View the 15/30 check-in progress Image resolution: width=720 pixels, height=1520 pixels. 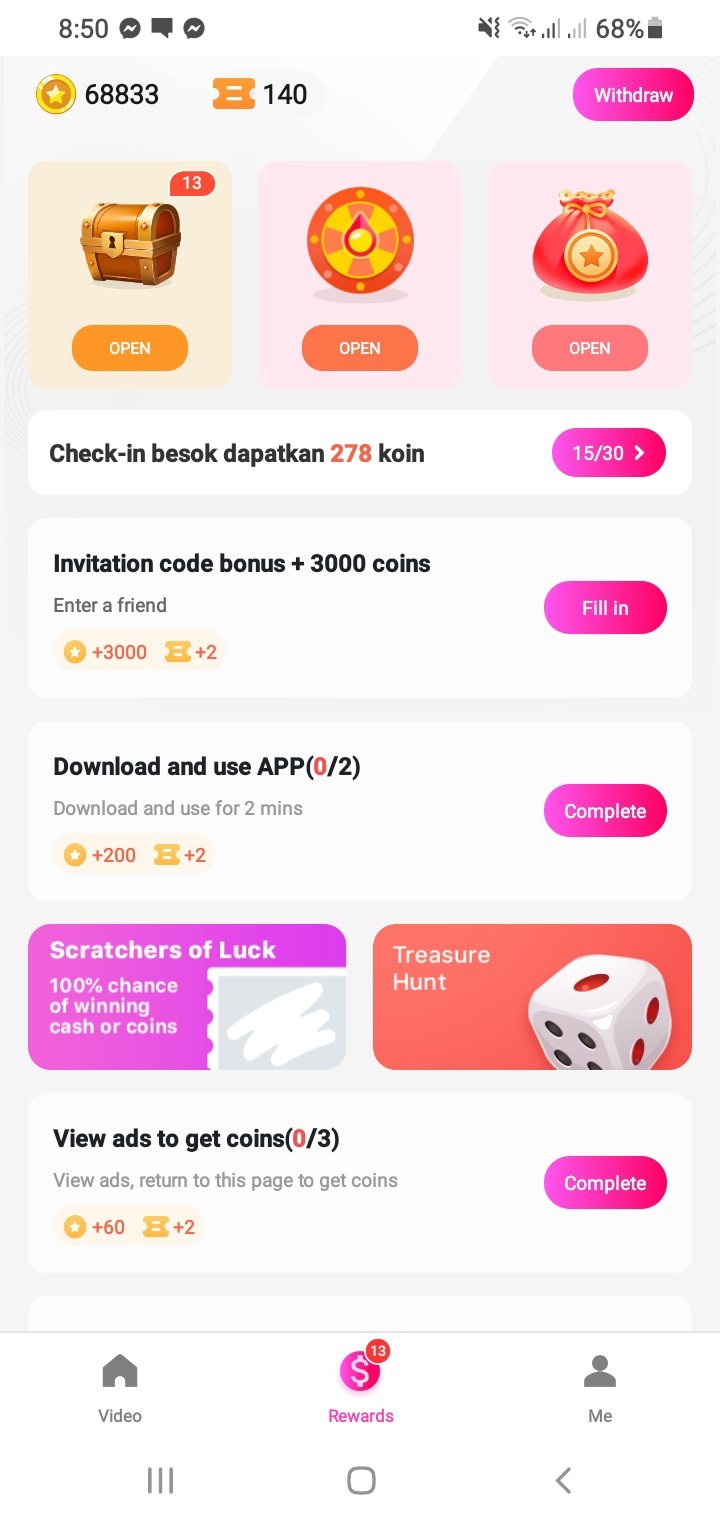click(x=608, y=453)
